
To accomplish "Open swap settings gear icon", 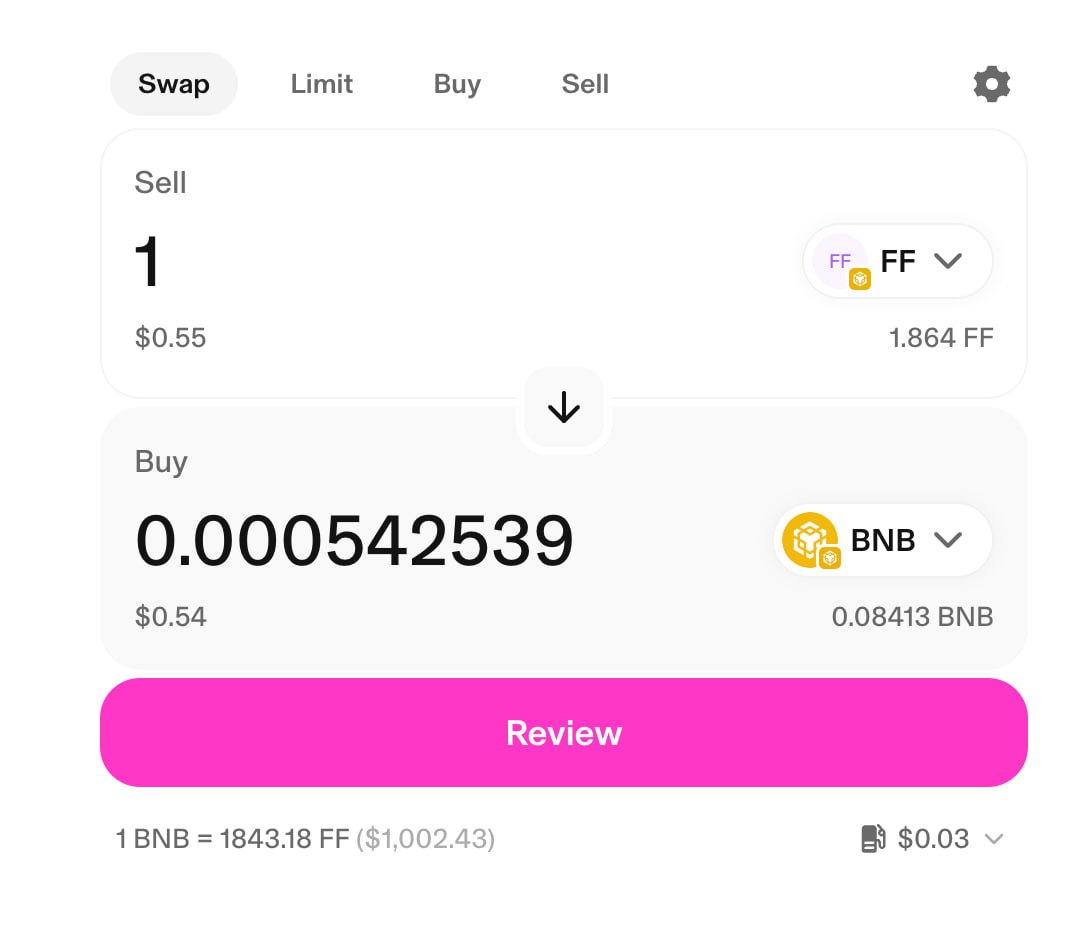I will click(x=991, y=84).
